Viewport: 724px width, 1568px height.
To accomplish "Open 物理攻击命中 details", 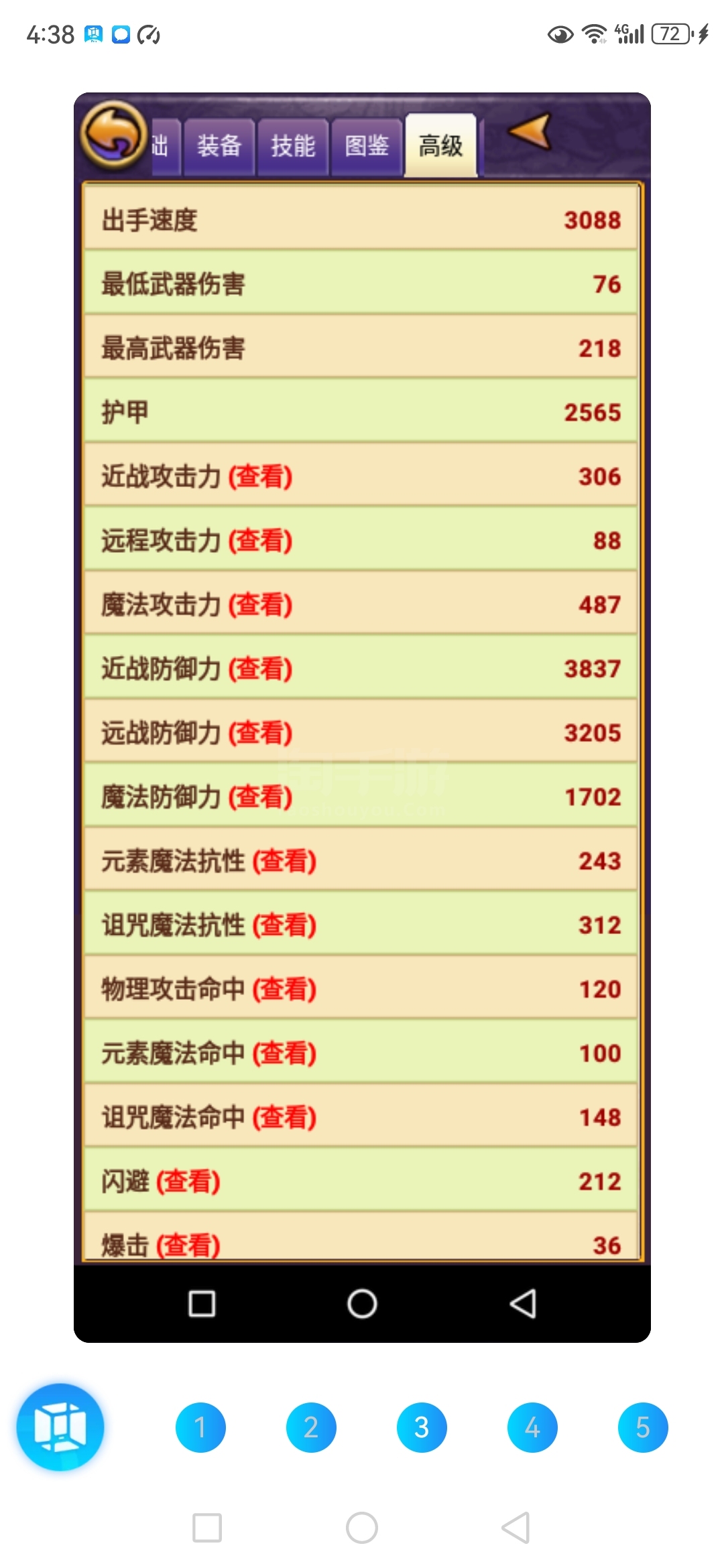I will pyautogui.click(x=284, y=990).
